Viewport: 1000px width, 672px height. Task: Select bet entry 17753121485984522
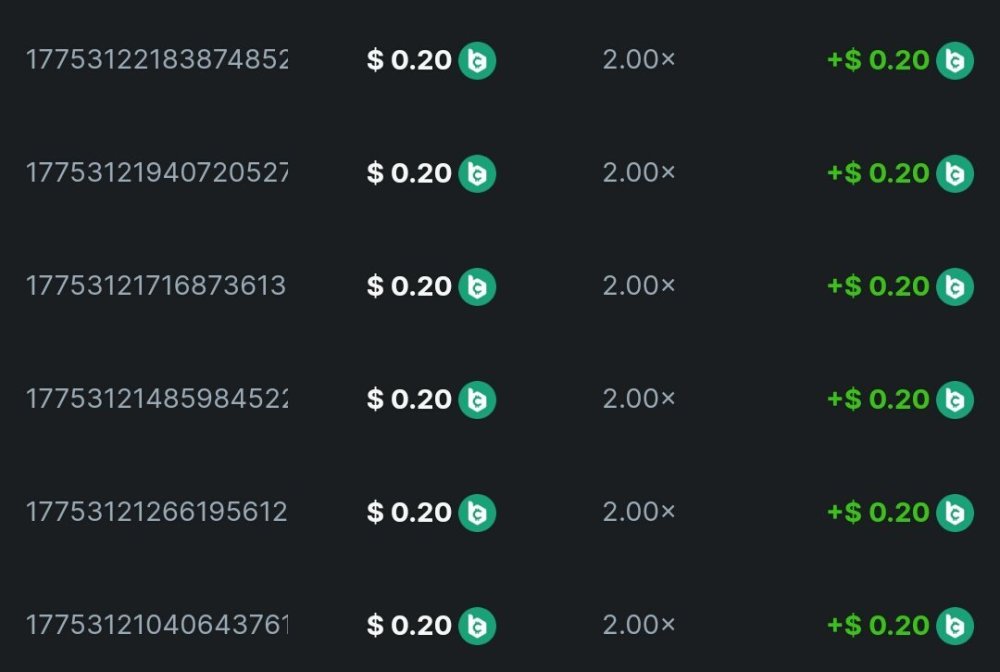(157, 399)
